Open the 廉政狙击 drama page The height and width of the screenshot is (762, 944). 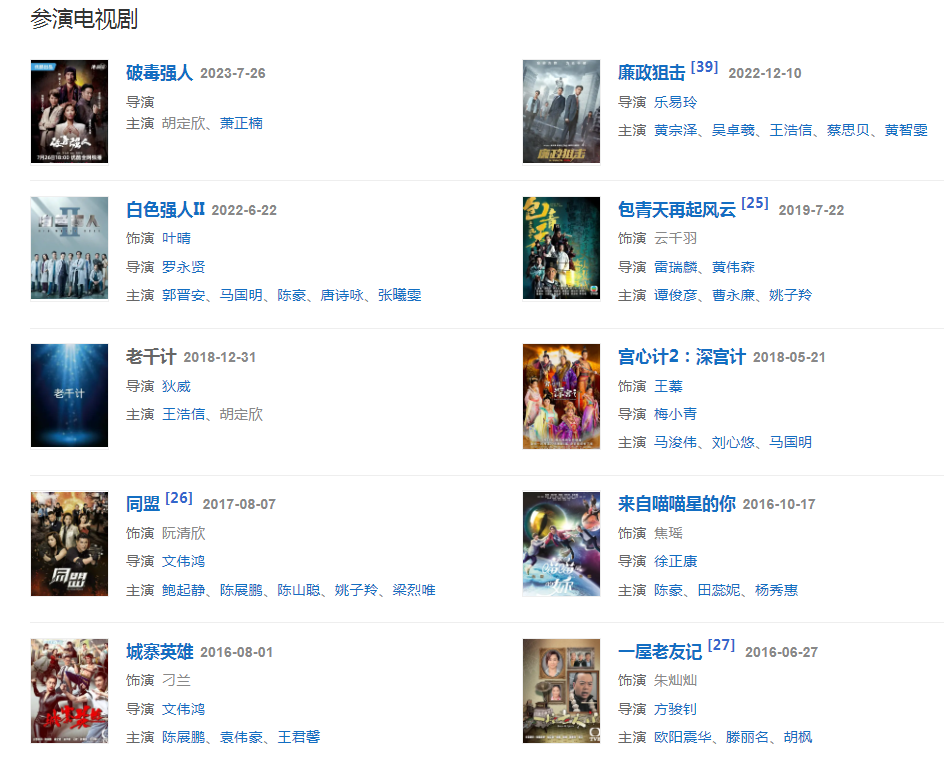(651, 73)
